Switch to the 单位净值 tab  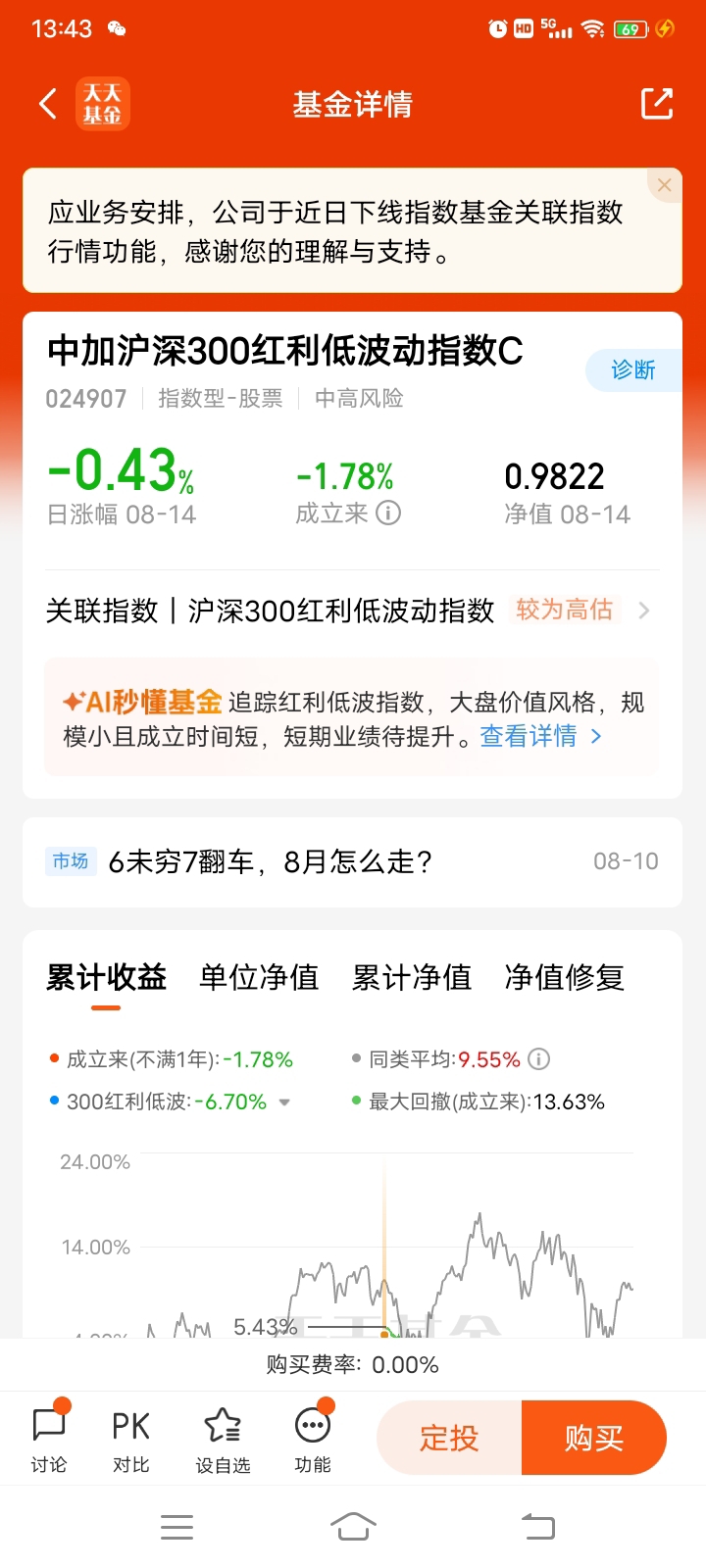259,977
